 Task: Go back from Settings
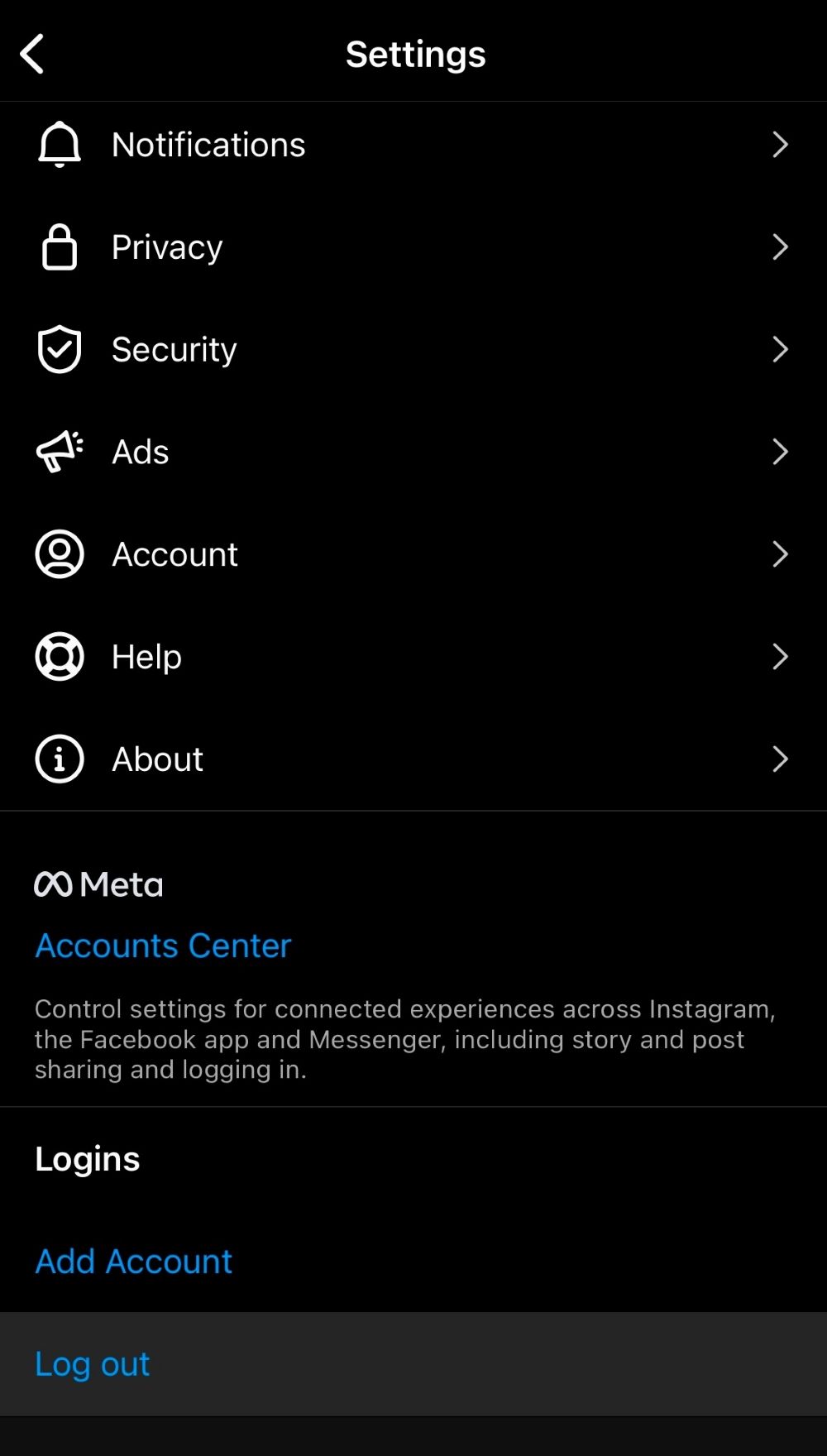pos(31,54)
